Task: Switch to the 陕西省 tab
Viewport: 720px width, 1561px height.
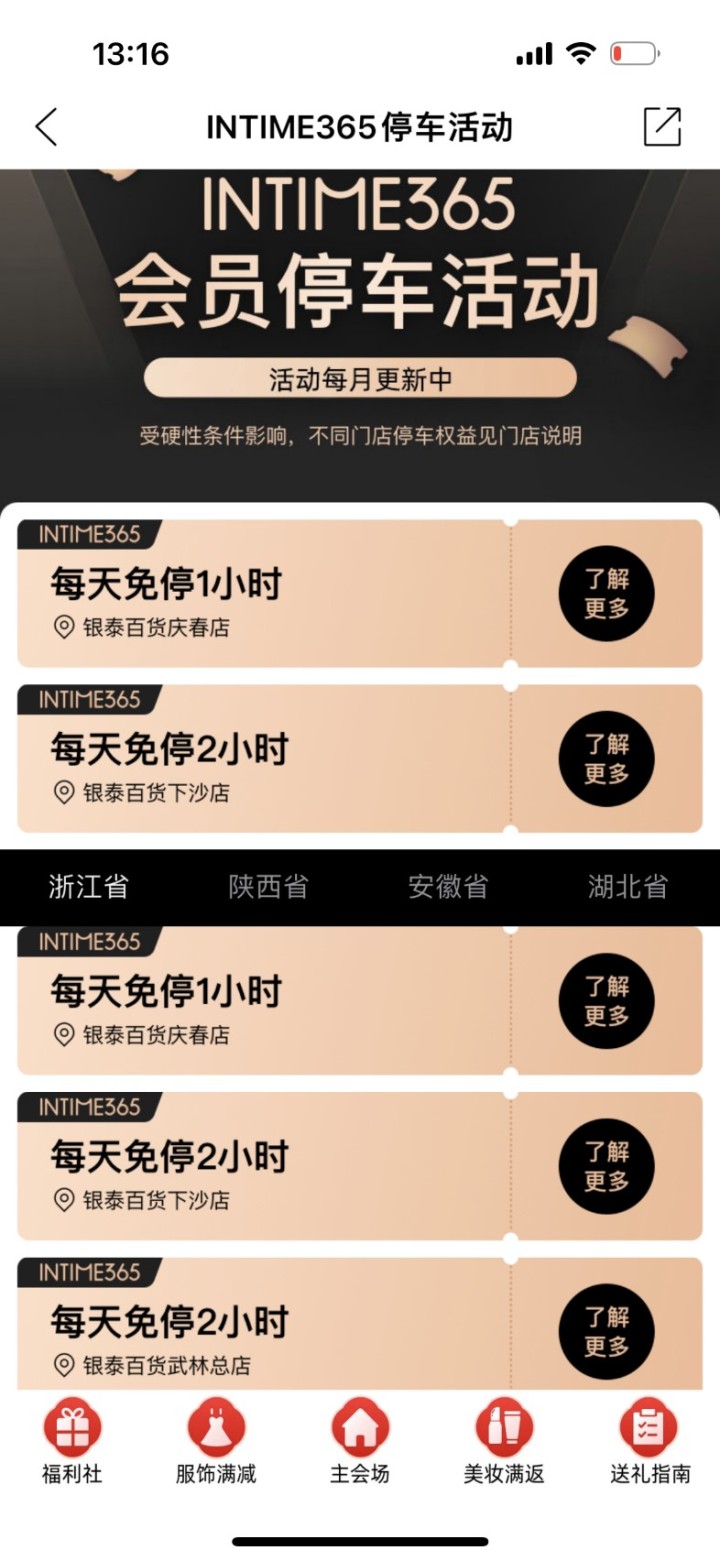Action: point(268,887)
